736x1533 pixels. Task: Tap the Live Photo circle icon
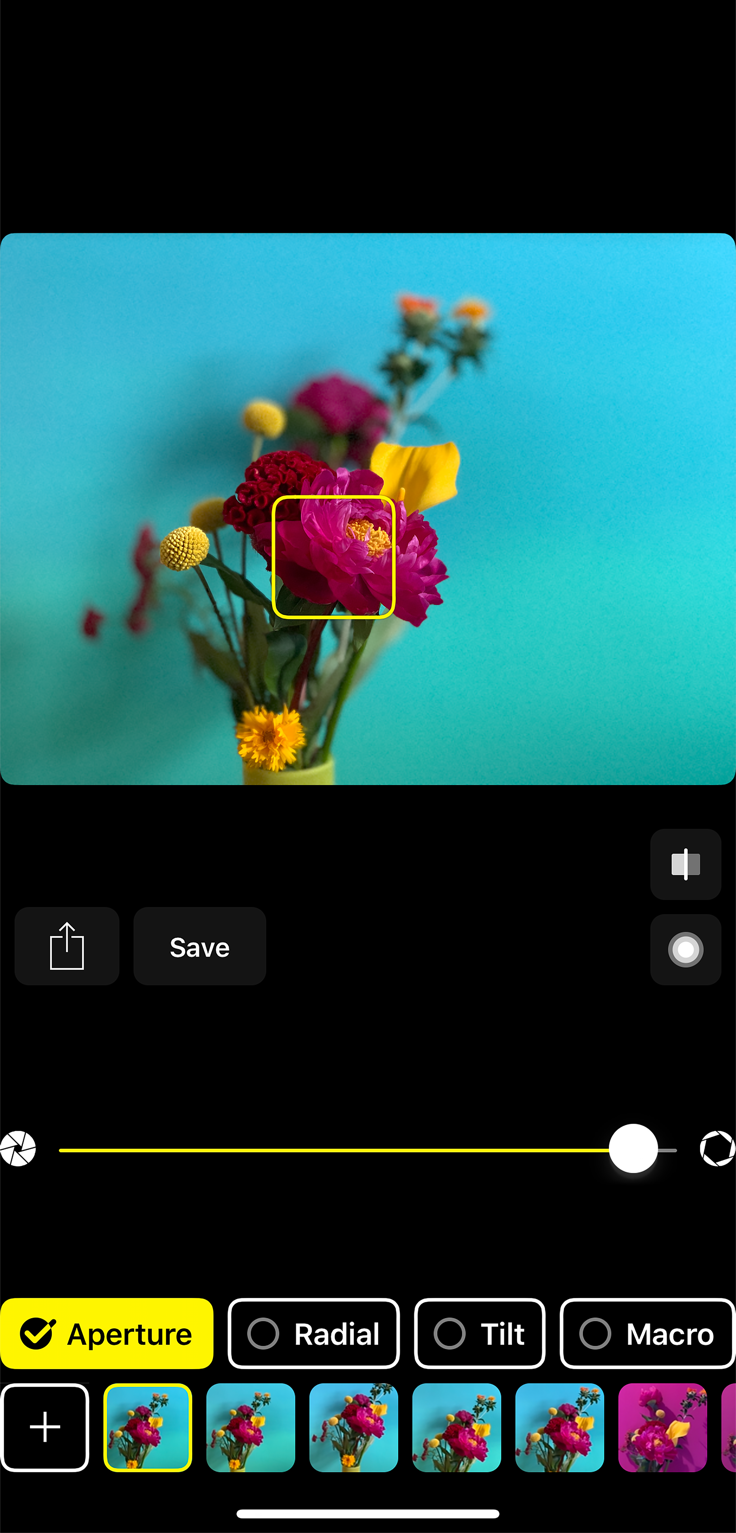coord(685,949)
